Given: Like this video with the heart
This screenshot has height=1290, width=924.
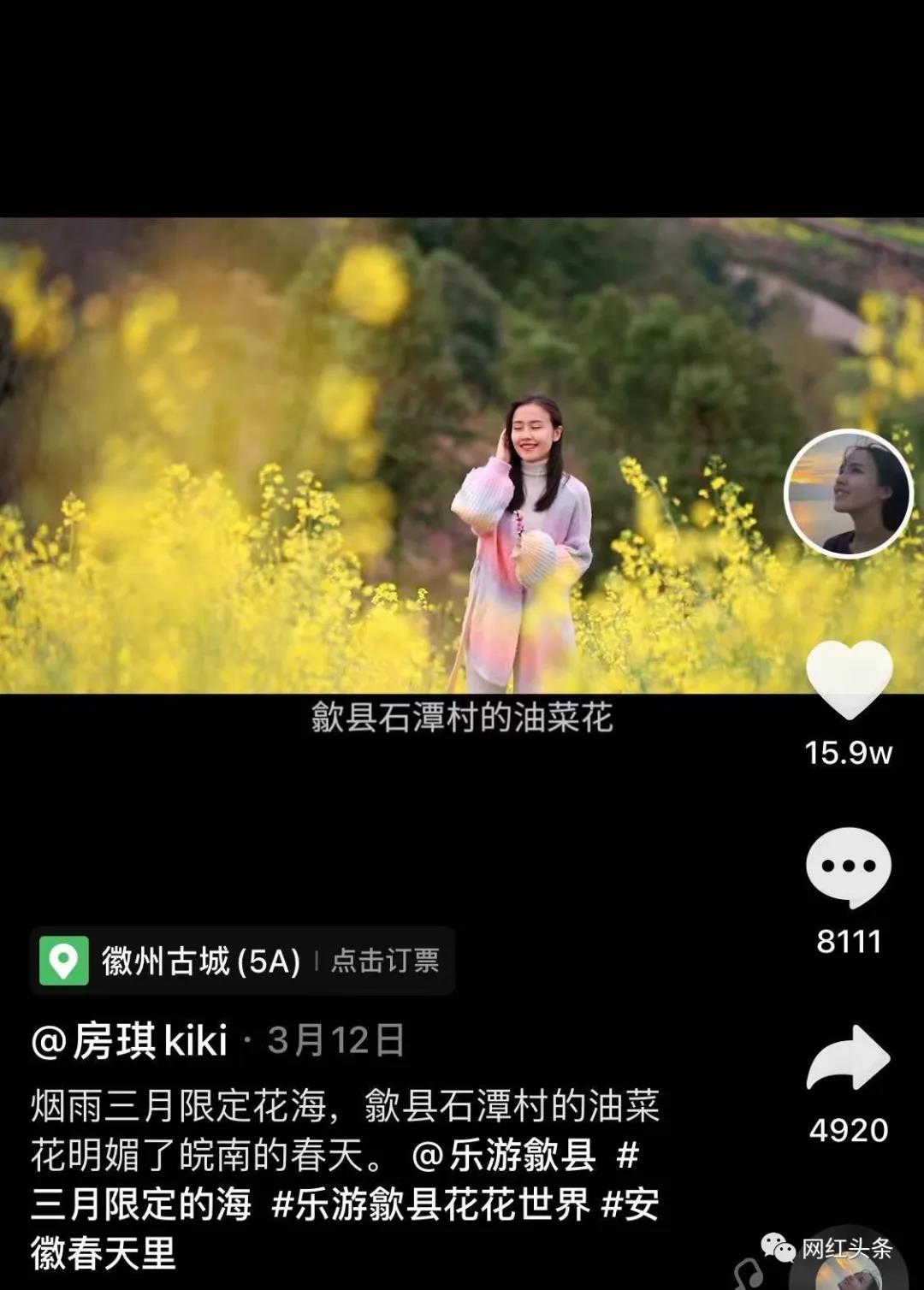Looking at the screenshot, I should click(x=849, y=679).
